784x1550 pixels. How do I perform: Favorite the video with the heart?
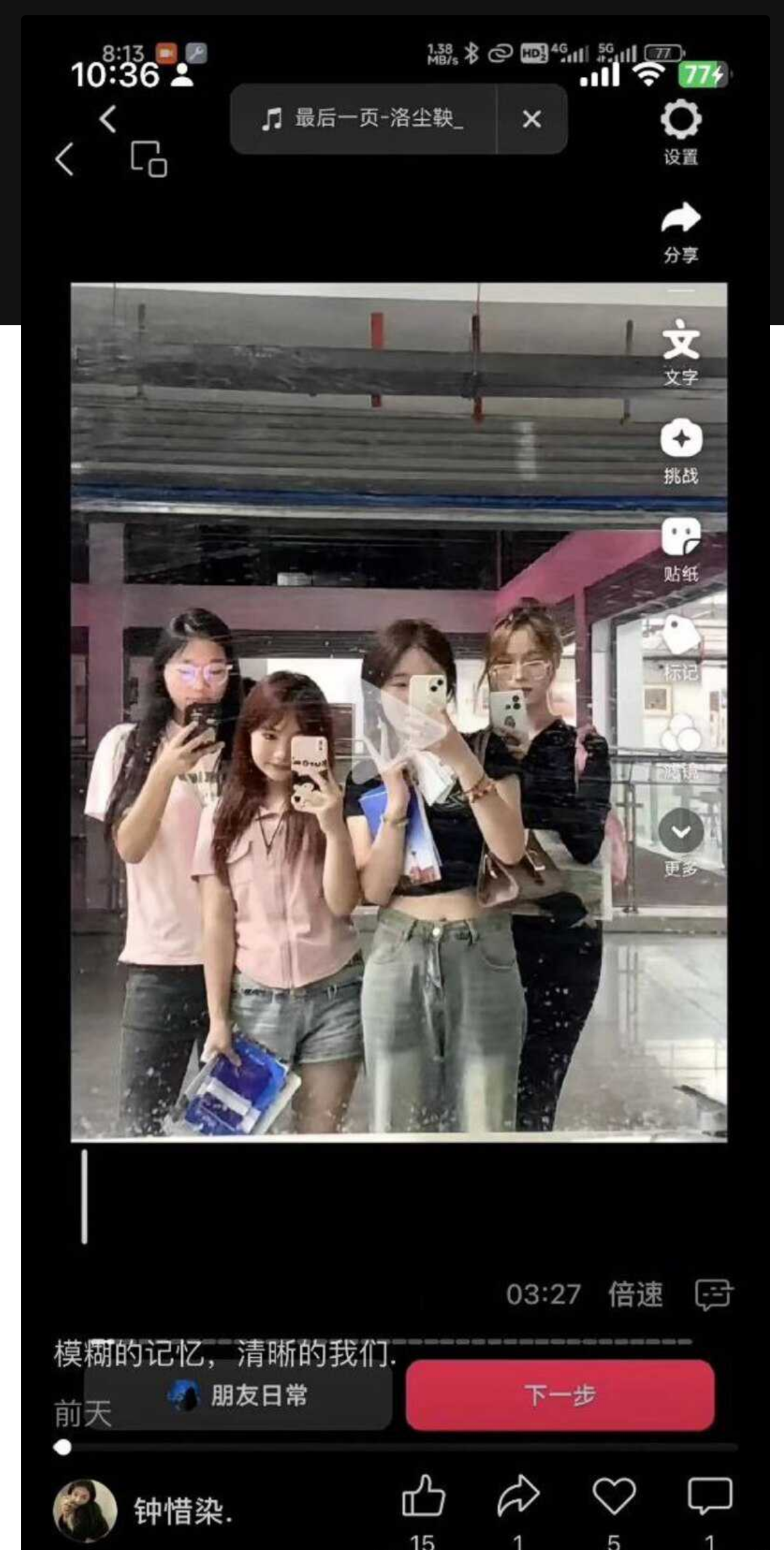pyautogui.click(x=614, y=1497)
